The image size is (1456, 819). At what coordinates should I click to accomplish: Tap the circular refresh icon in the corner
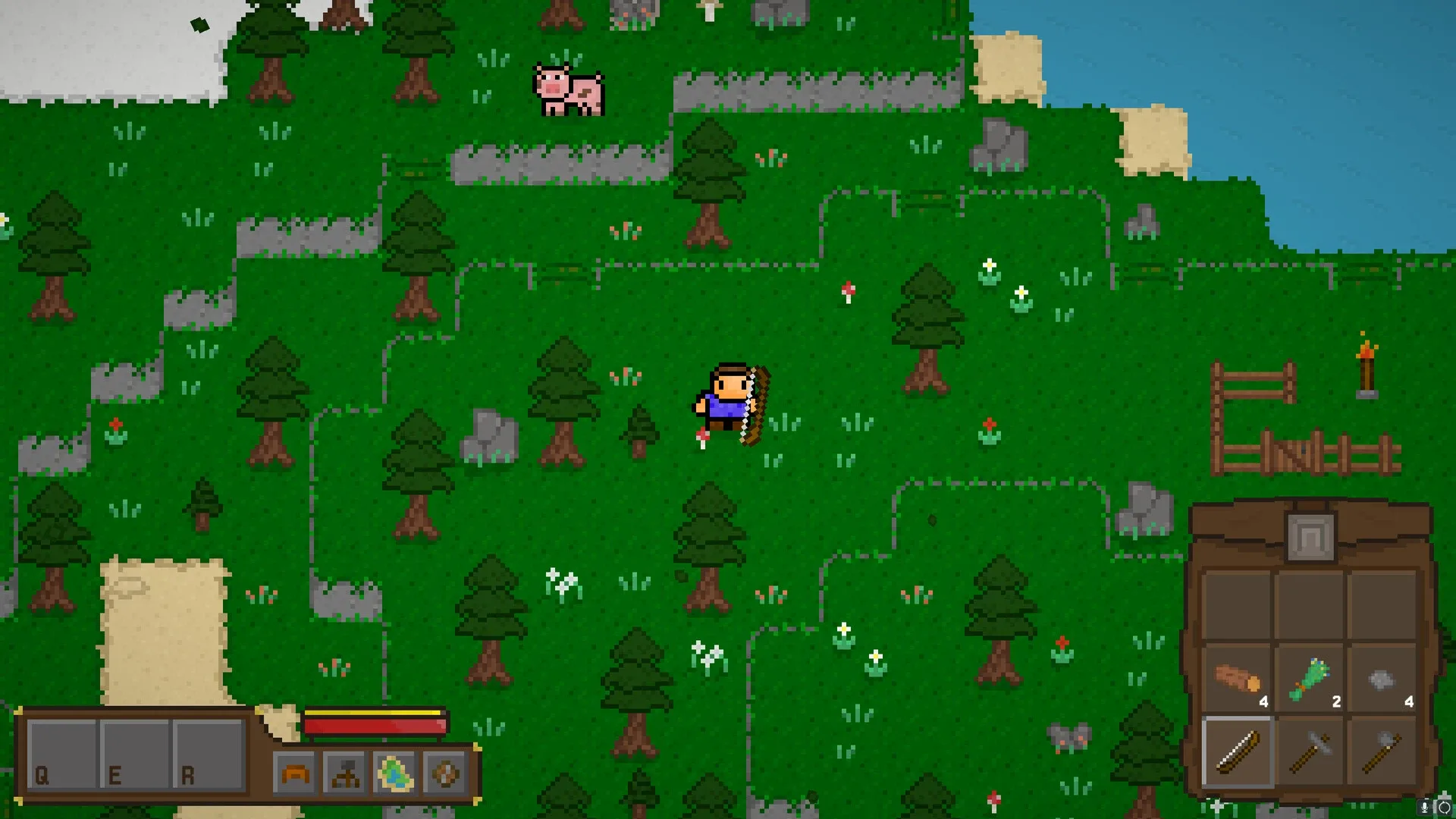1444,808
